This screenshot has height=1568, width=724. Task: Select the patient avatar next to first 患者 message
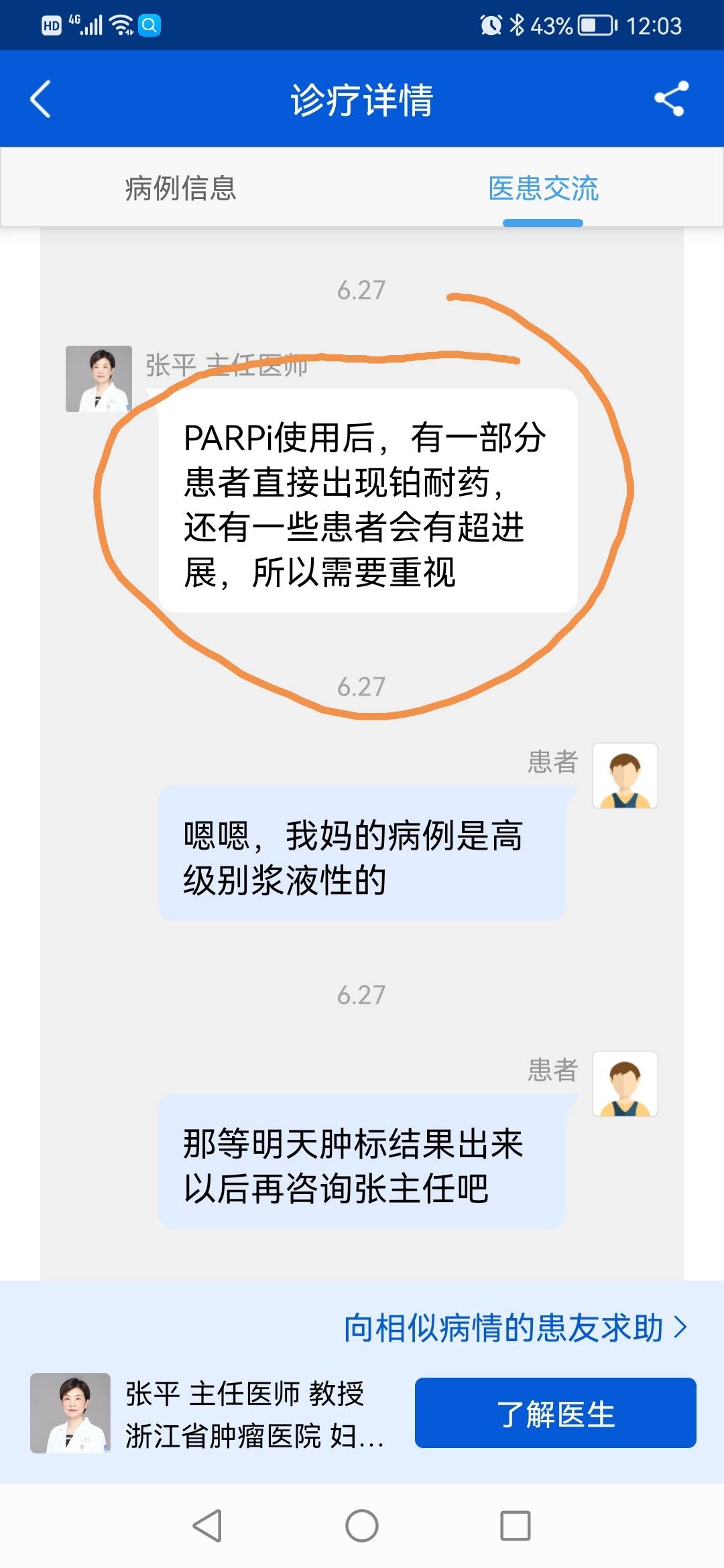[x=625, y=776]
